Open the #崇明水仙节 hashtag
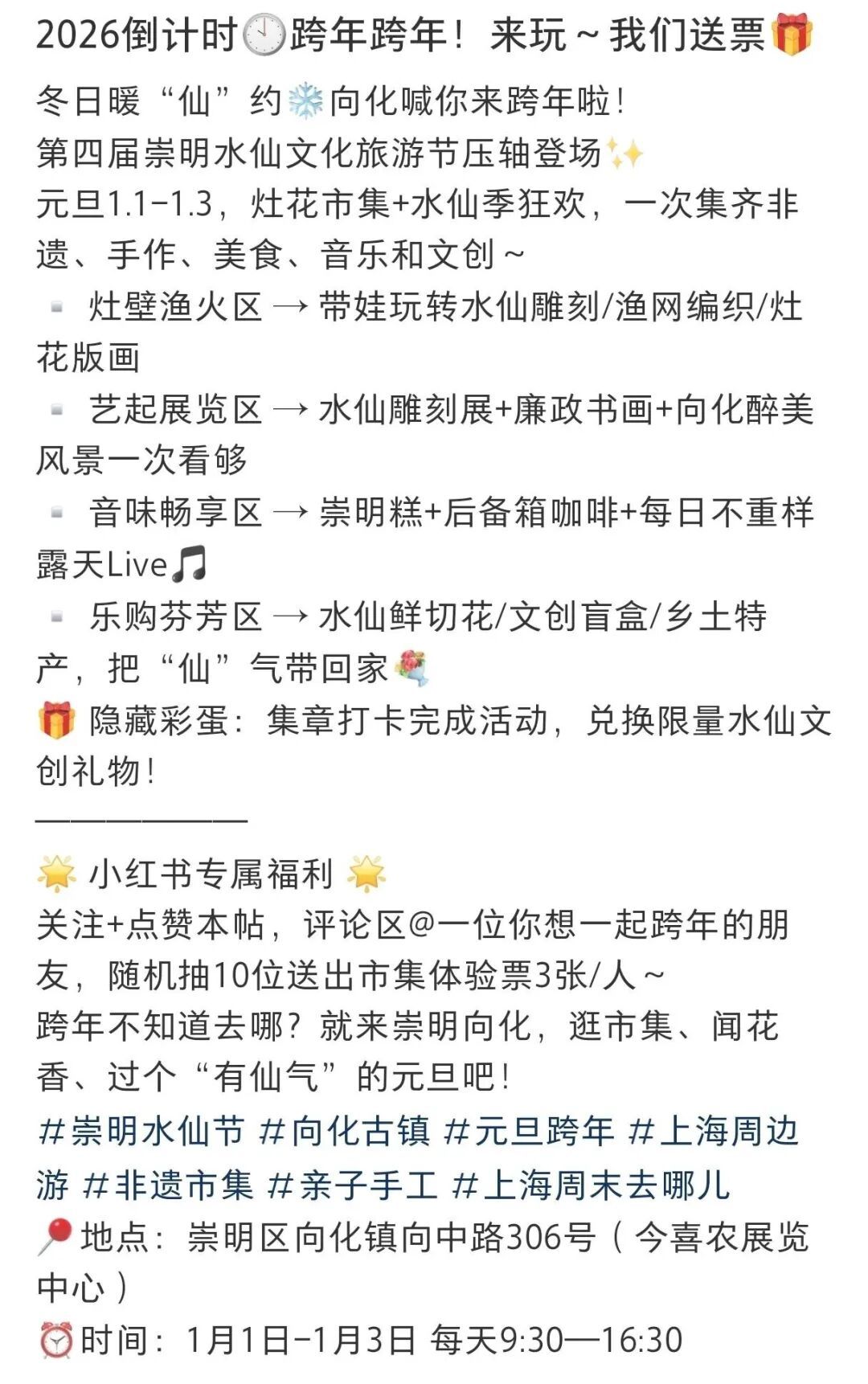The width and height of the screenshot is (868, 1384). 141,1131
